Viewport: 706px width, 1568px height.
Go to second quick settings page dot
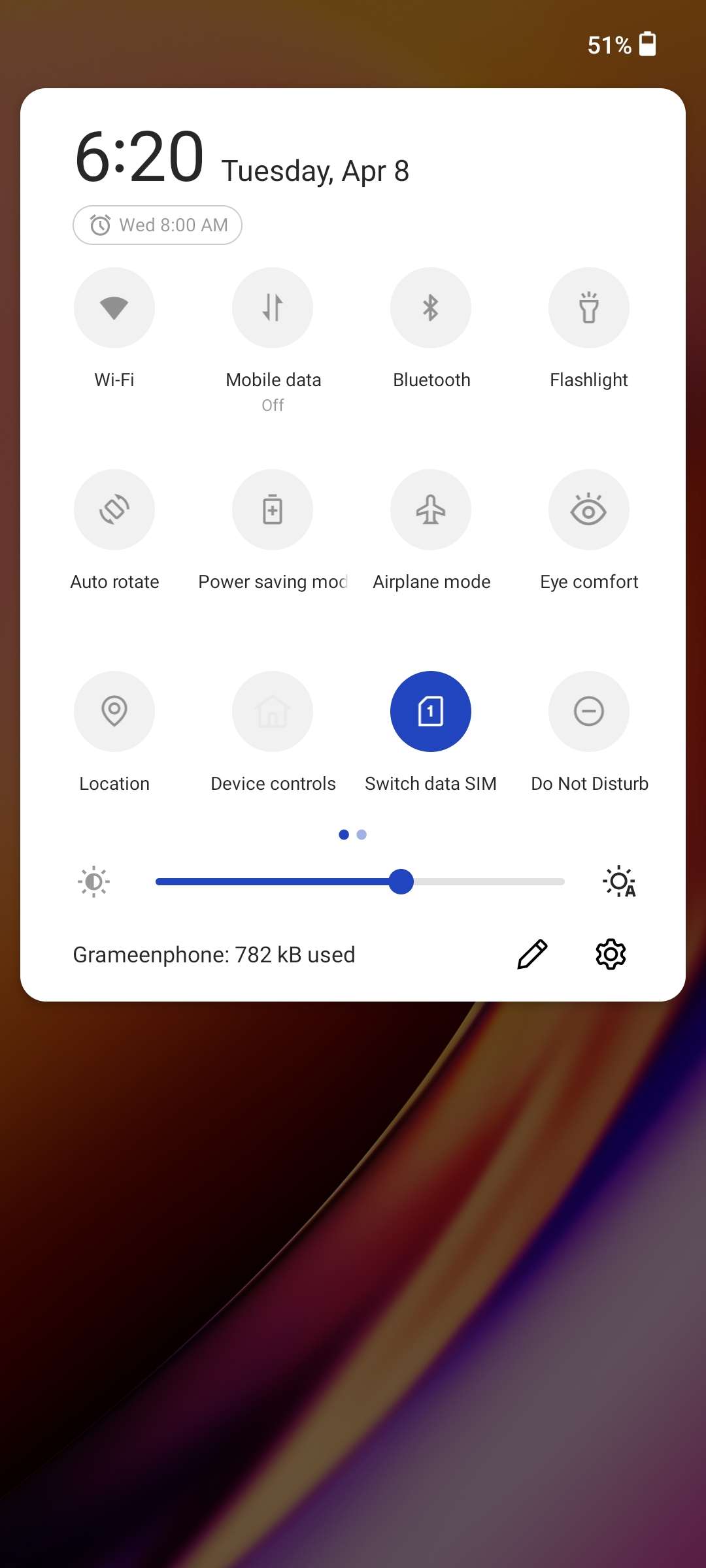[x=362, y=834]
